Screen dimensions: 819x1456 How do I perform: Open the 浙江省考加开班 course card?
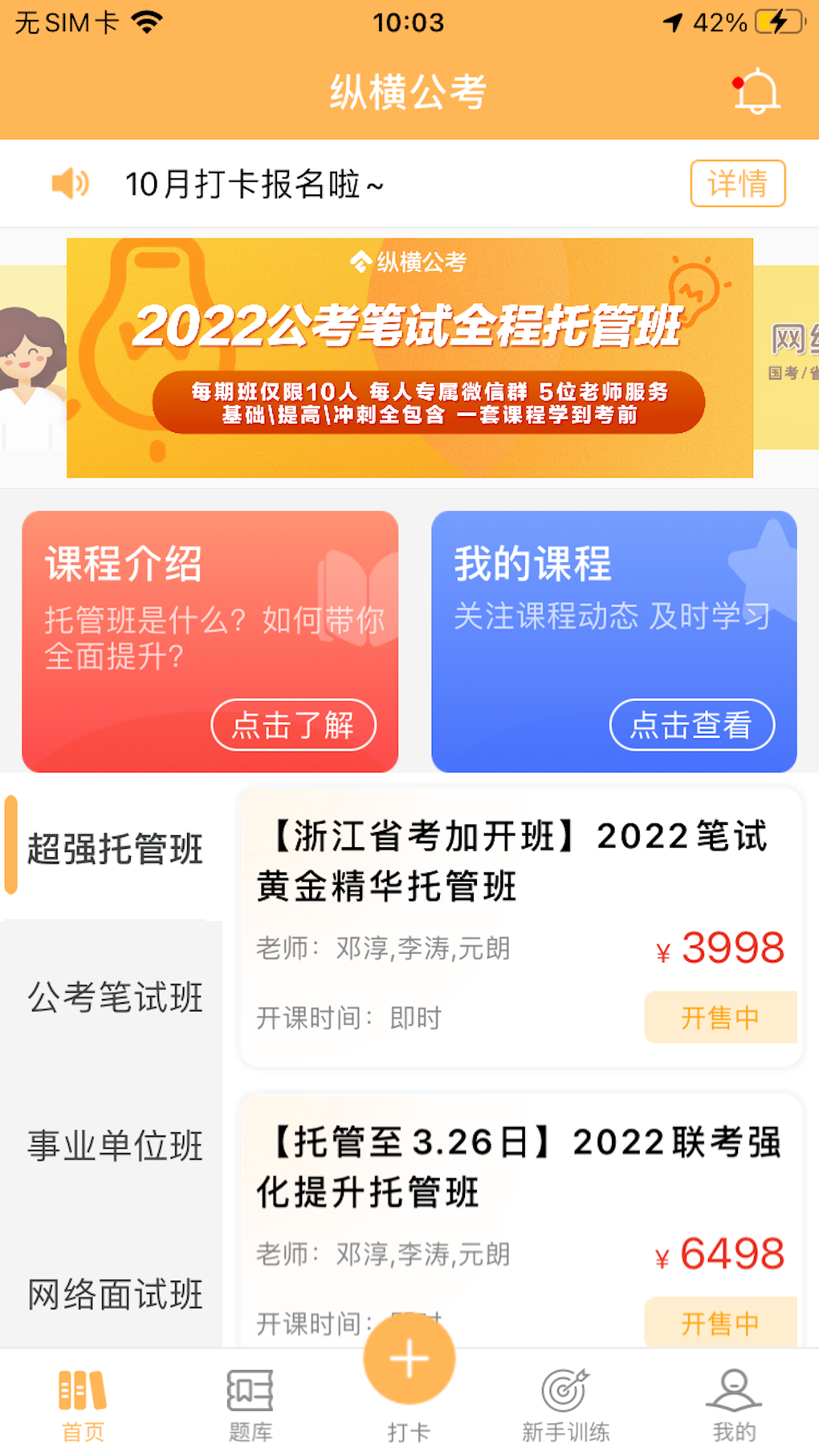coord(520,928)
